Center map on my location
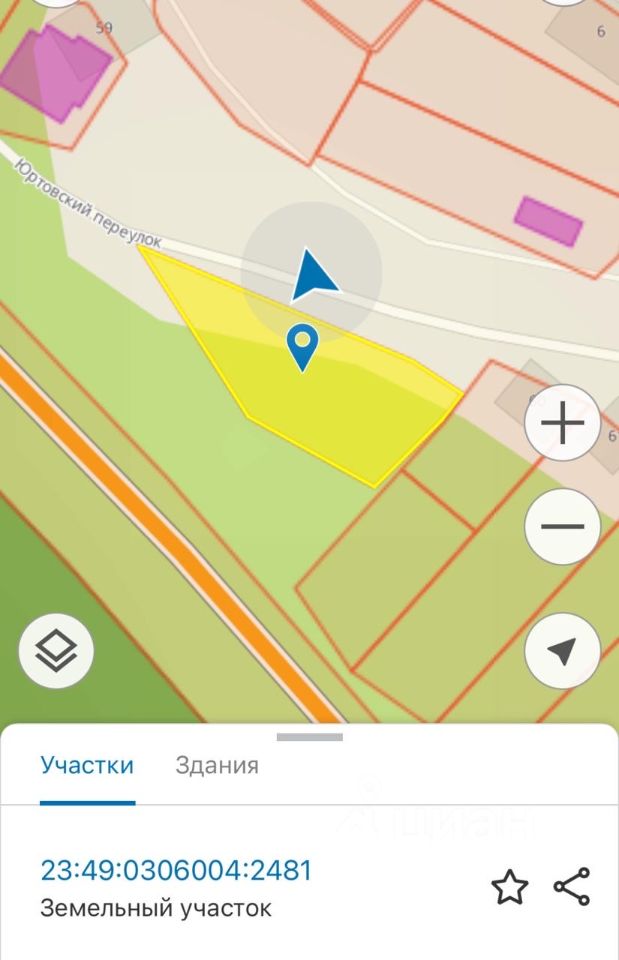Viewport: 619px width, 960px height. (562, 651)
